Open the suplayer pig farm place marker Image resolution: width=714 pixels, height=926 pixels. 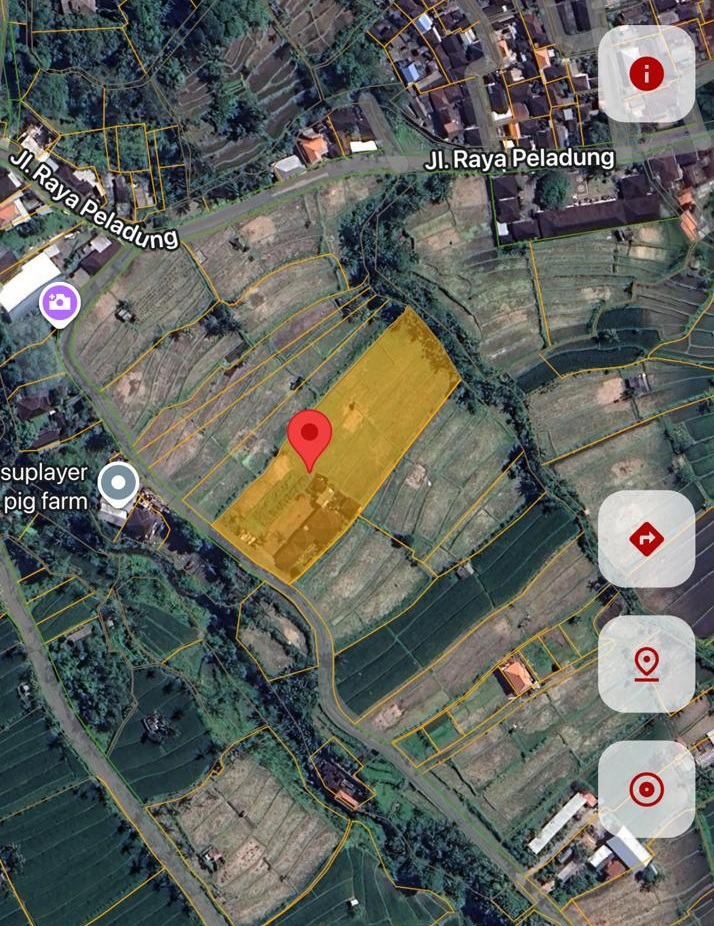click(120, 485)
